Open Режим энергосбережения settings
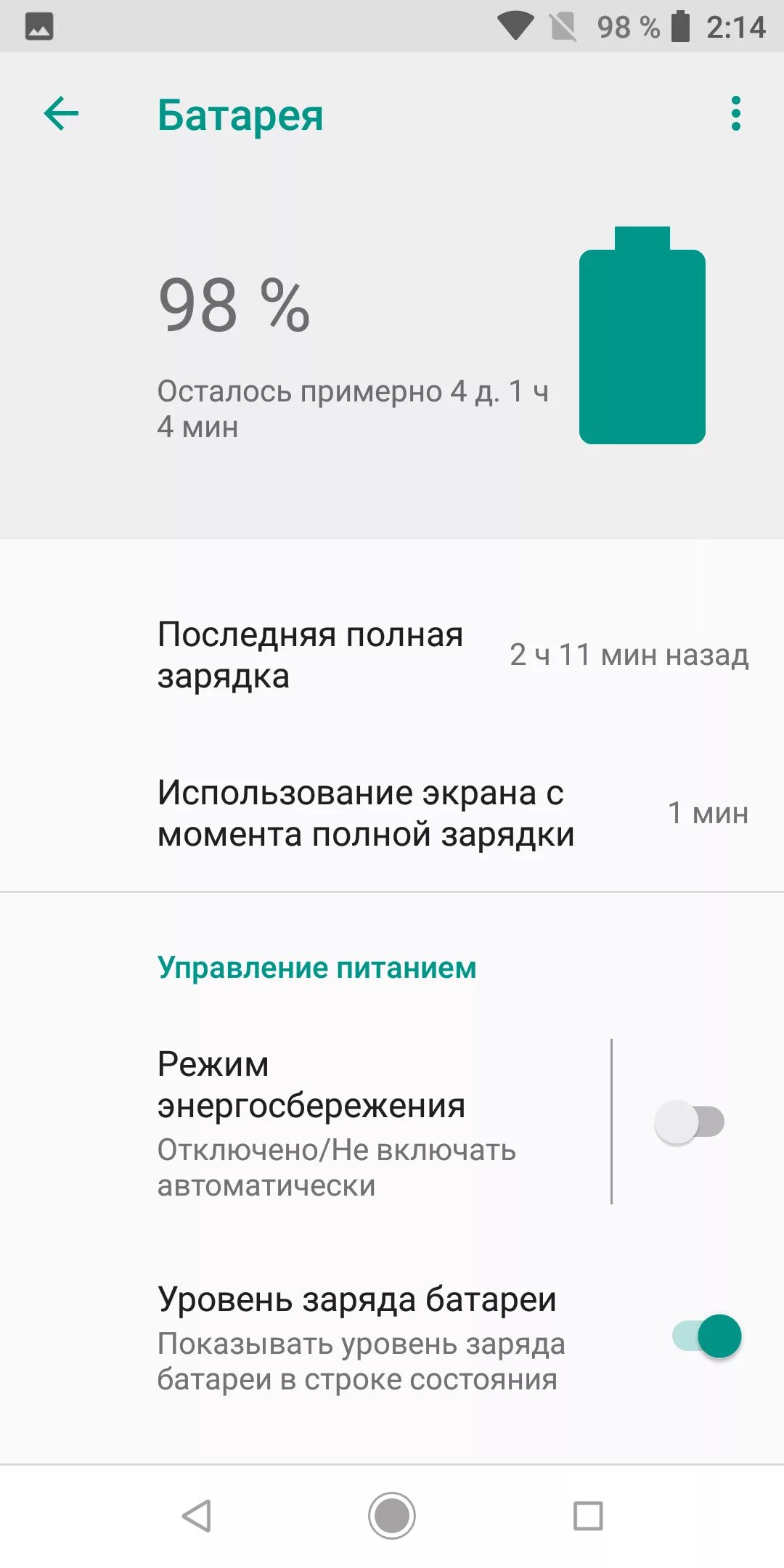The image size is (784, 1568). pyautogui.click(x=337, y=1123)
